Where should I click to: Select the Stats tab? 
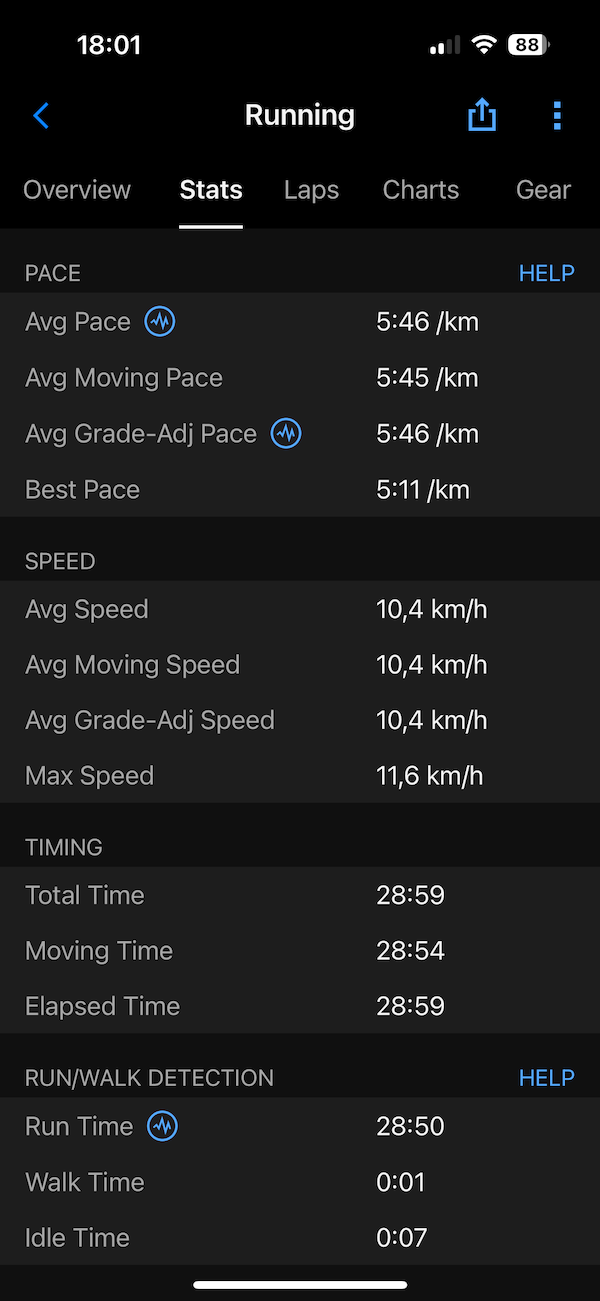(211, 190)
